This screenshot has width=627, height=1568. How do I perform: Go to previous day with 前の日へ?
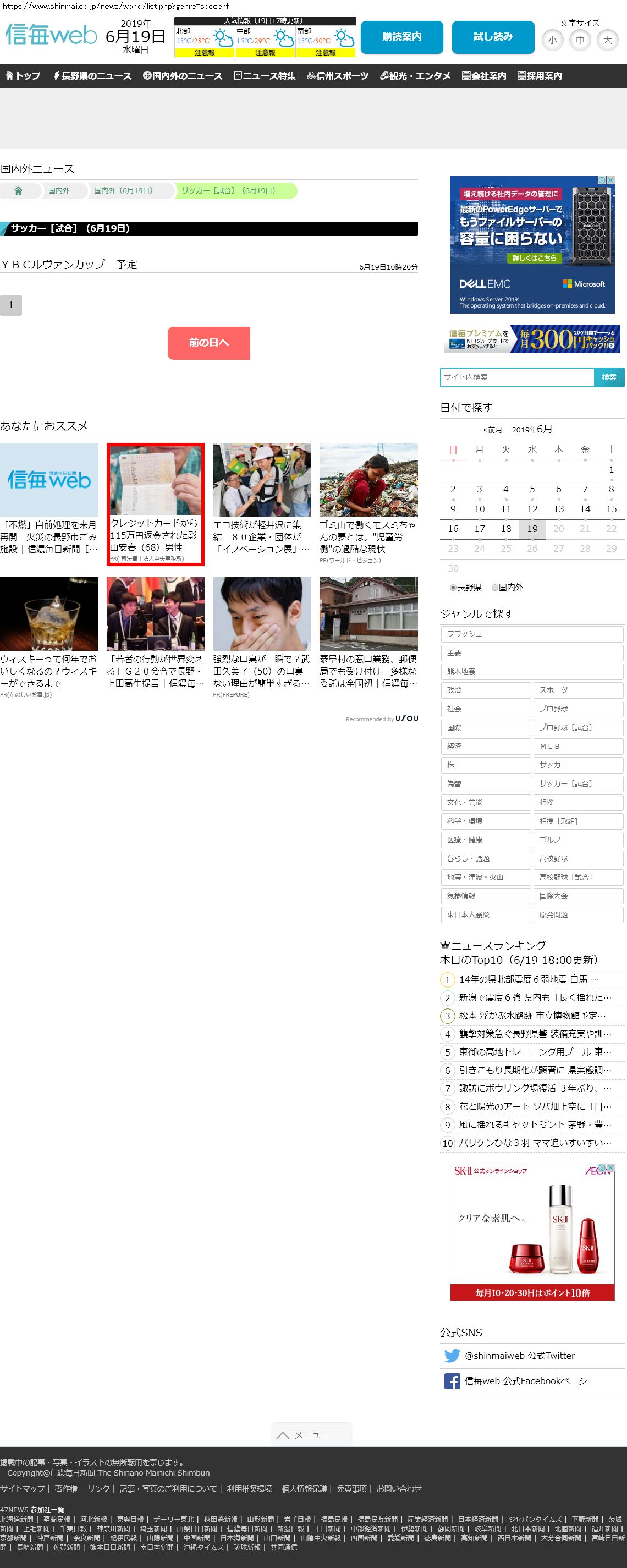pos(209,343)
